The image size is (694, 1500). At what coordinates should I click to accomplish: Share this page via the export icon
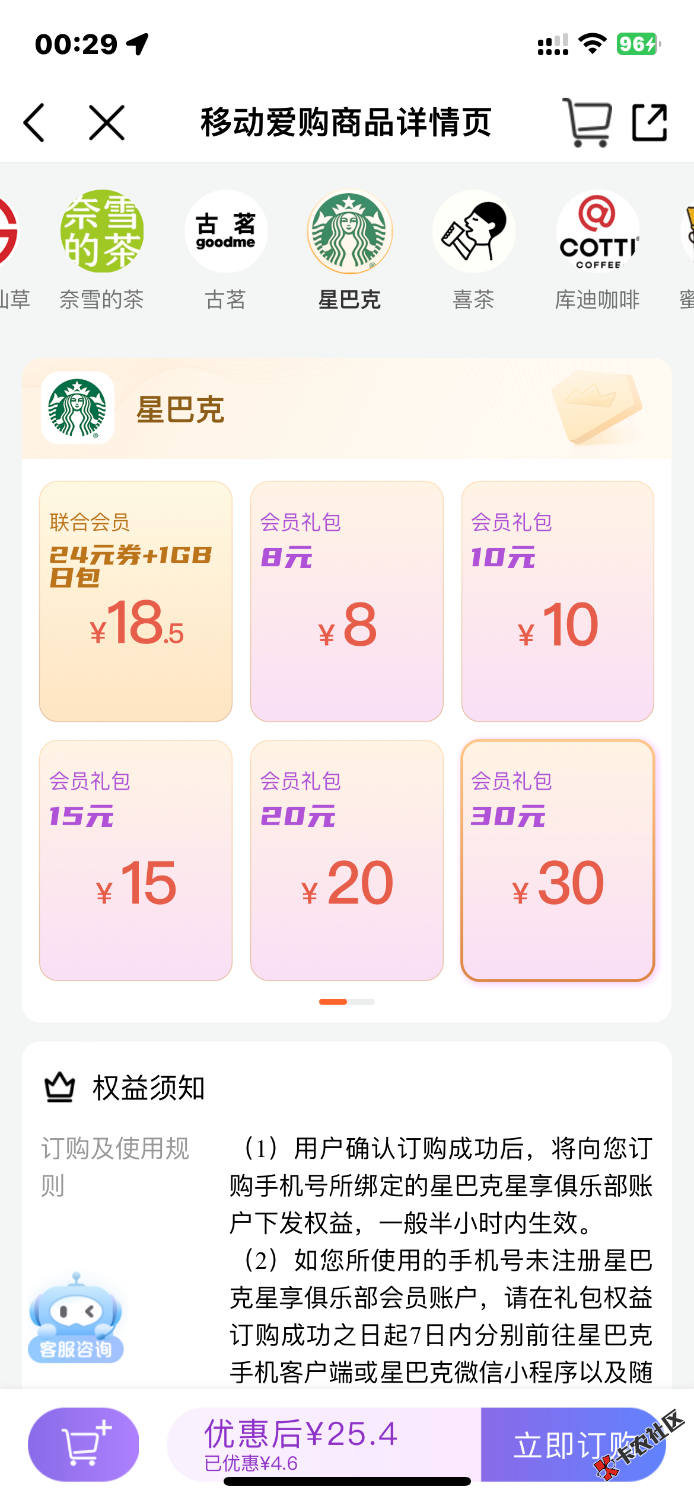(x=649, y=123)
